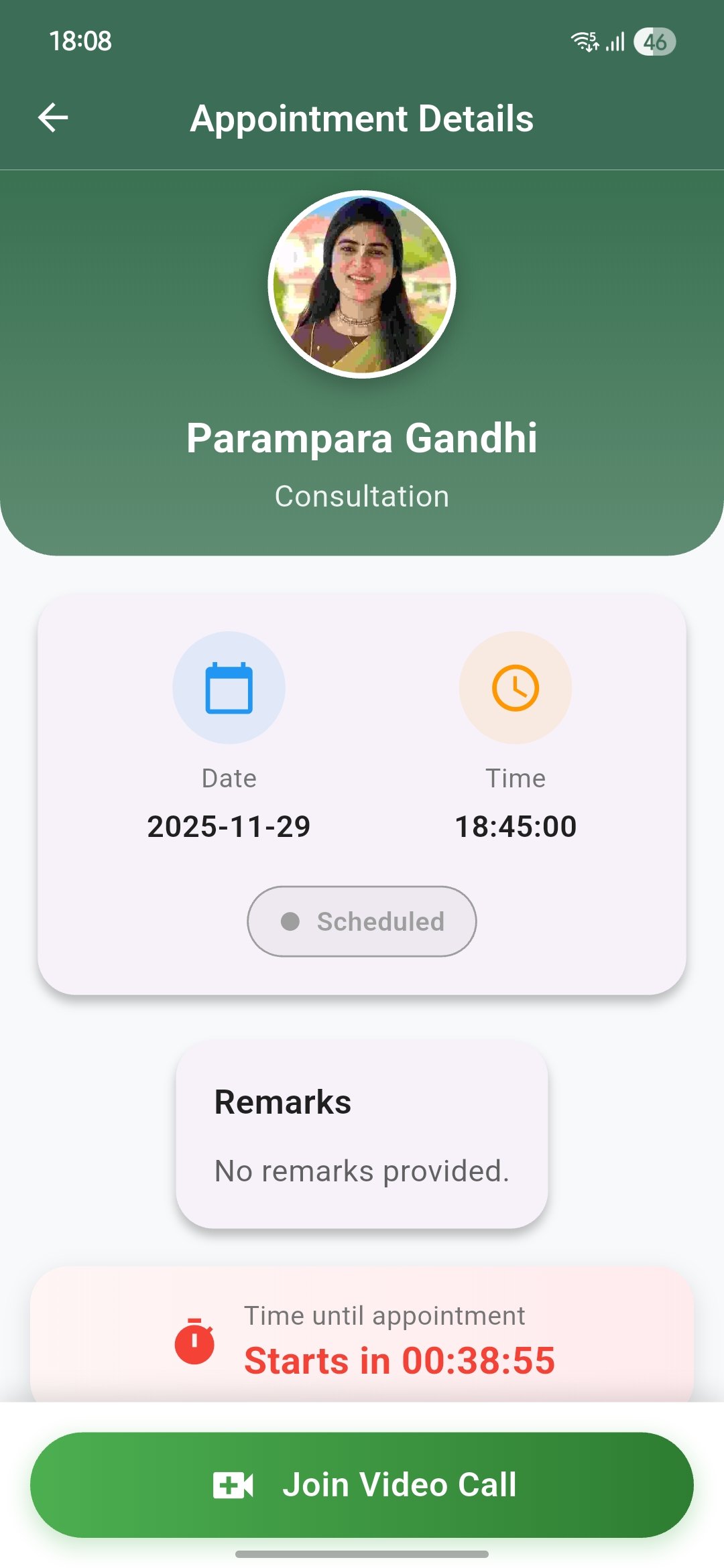The image size is (724, 1568).
Task: Tap the Join Video Call button
Action: 362,1484
